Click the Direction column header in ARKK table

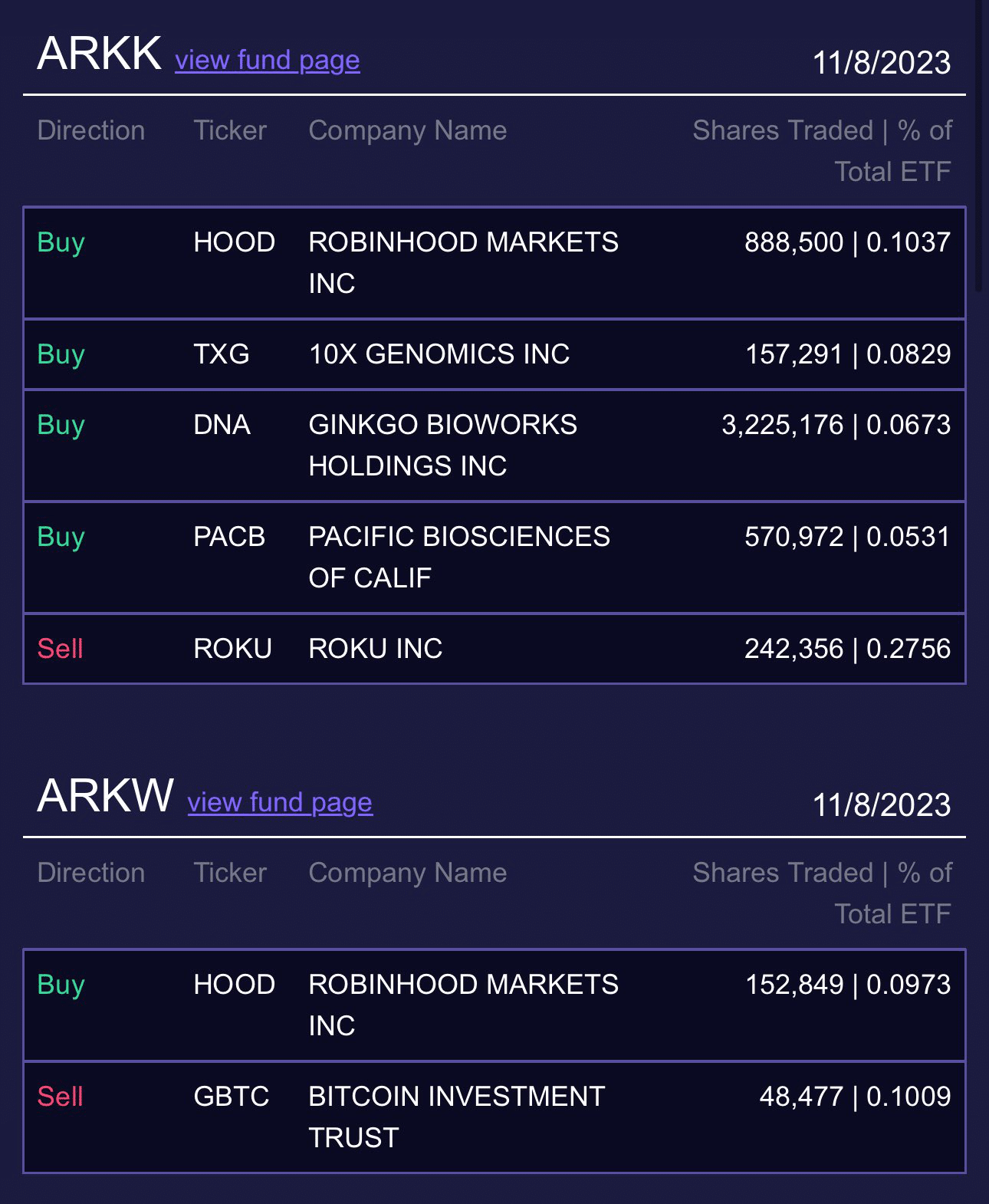click(x=91, y=130)
